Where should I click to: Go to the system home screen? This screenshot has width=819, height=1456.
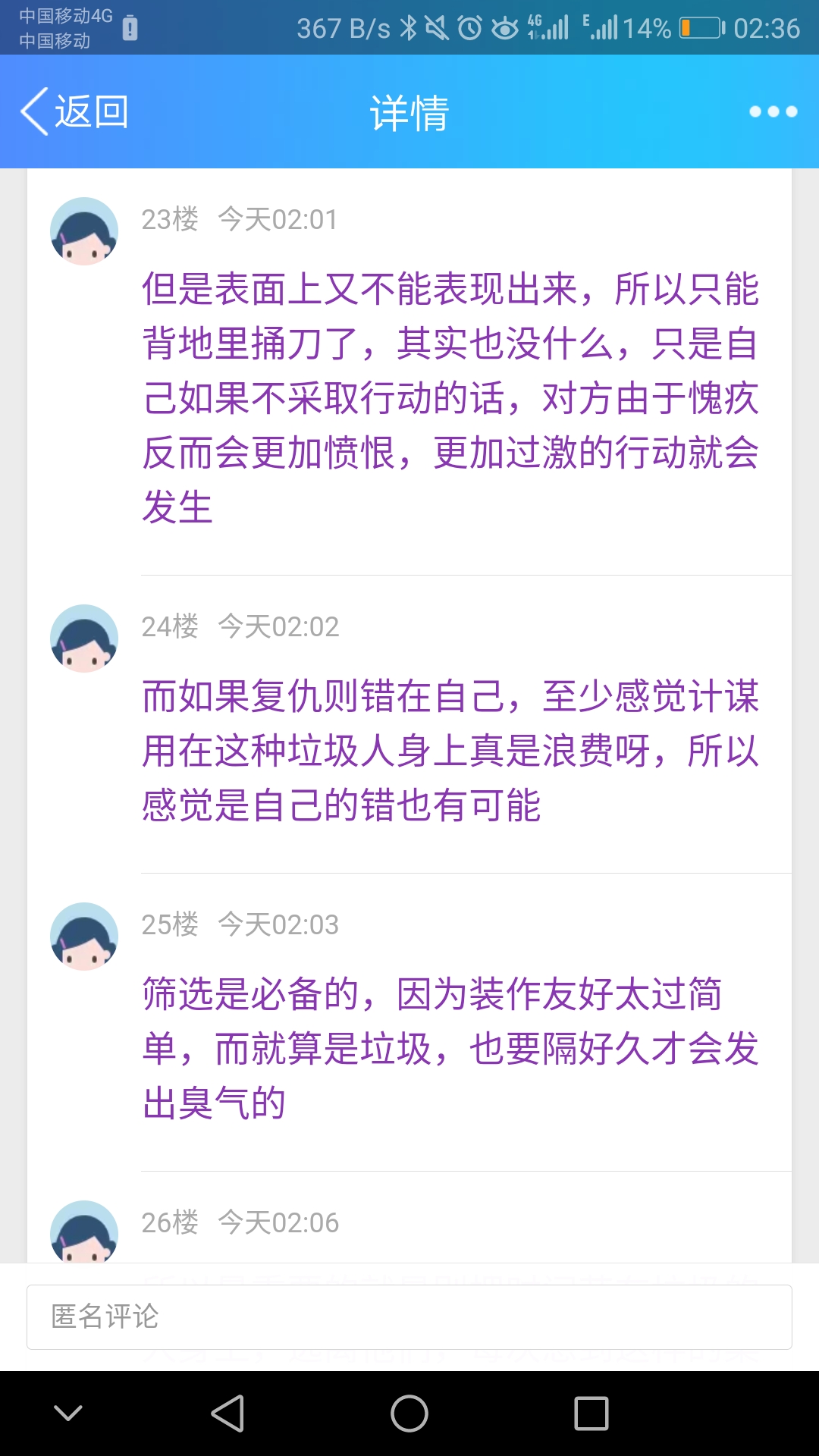(409, 1414)
